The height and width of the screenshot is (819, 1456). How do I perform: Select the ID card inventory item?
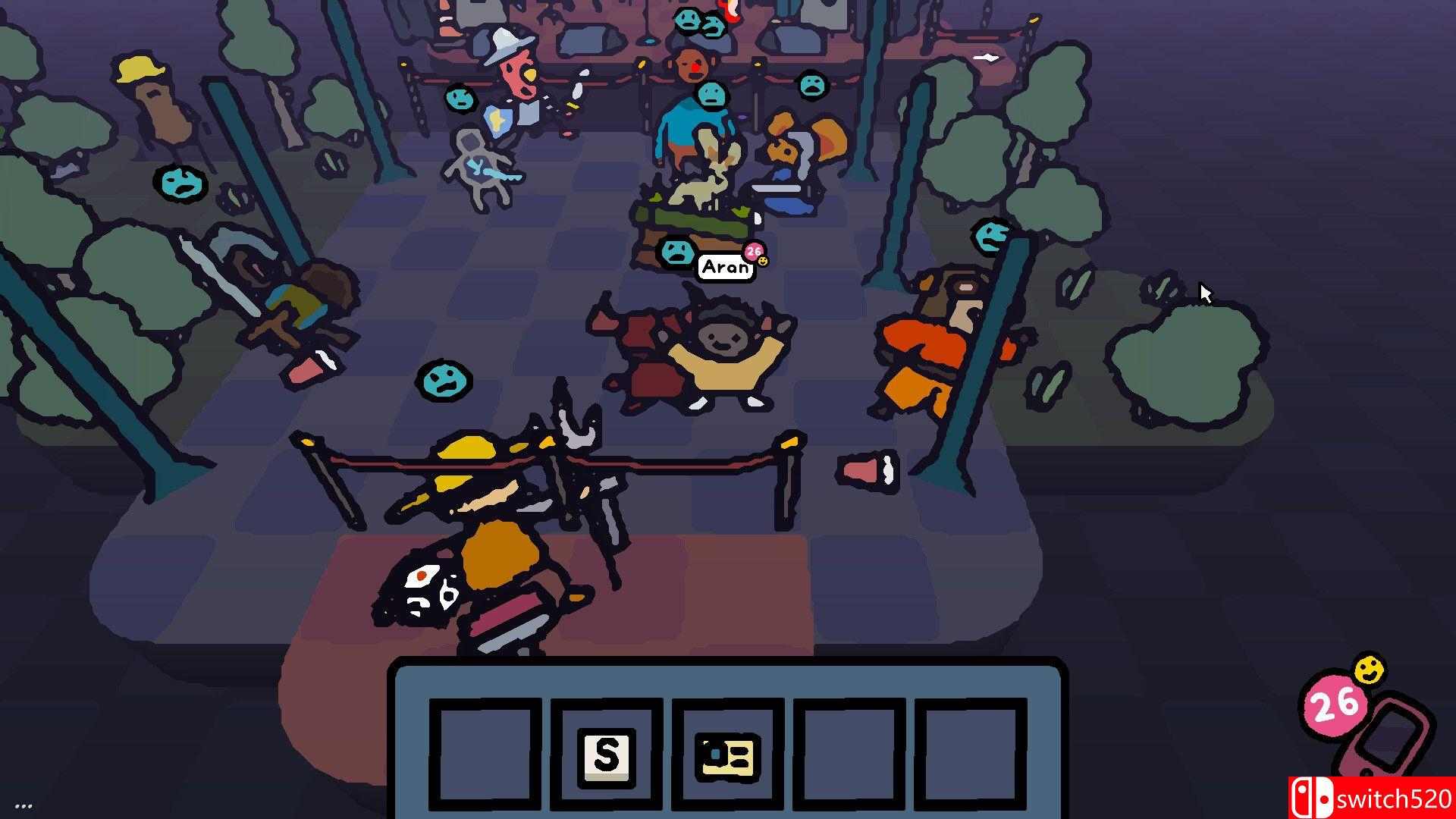click(x=727, y=756)
